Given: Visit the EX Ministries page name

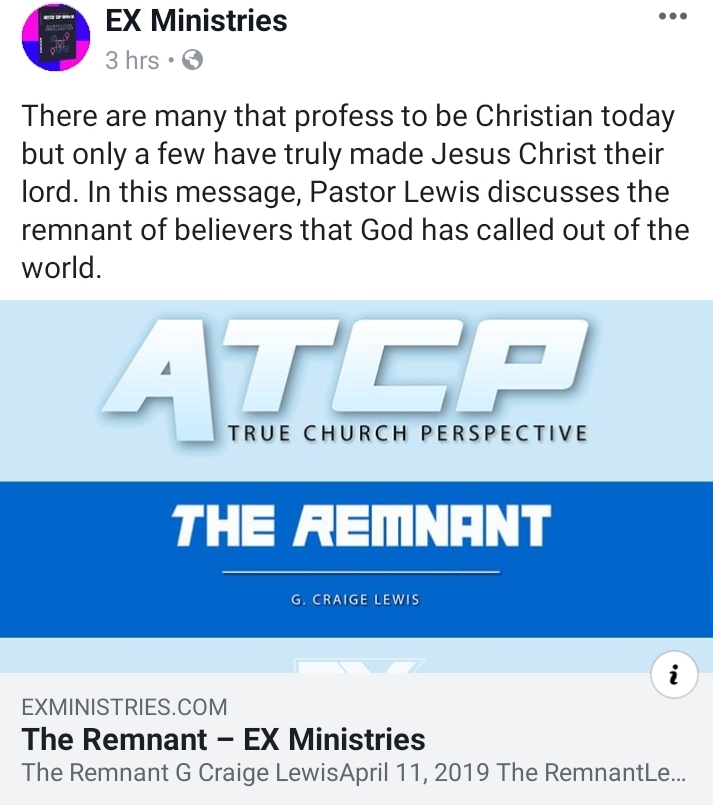Looking at the screenshot, I should coord(196,20).
